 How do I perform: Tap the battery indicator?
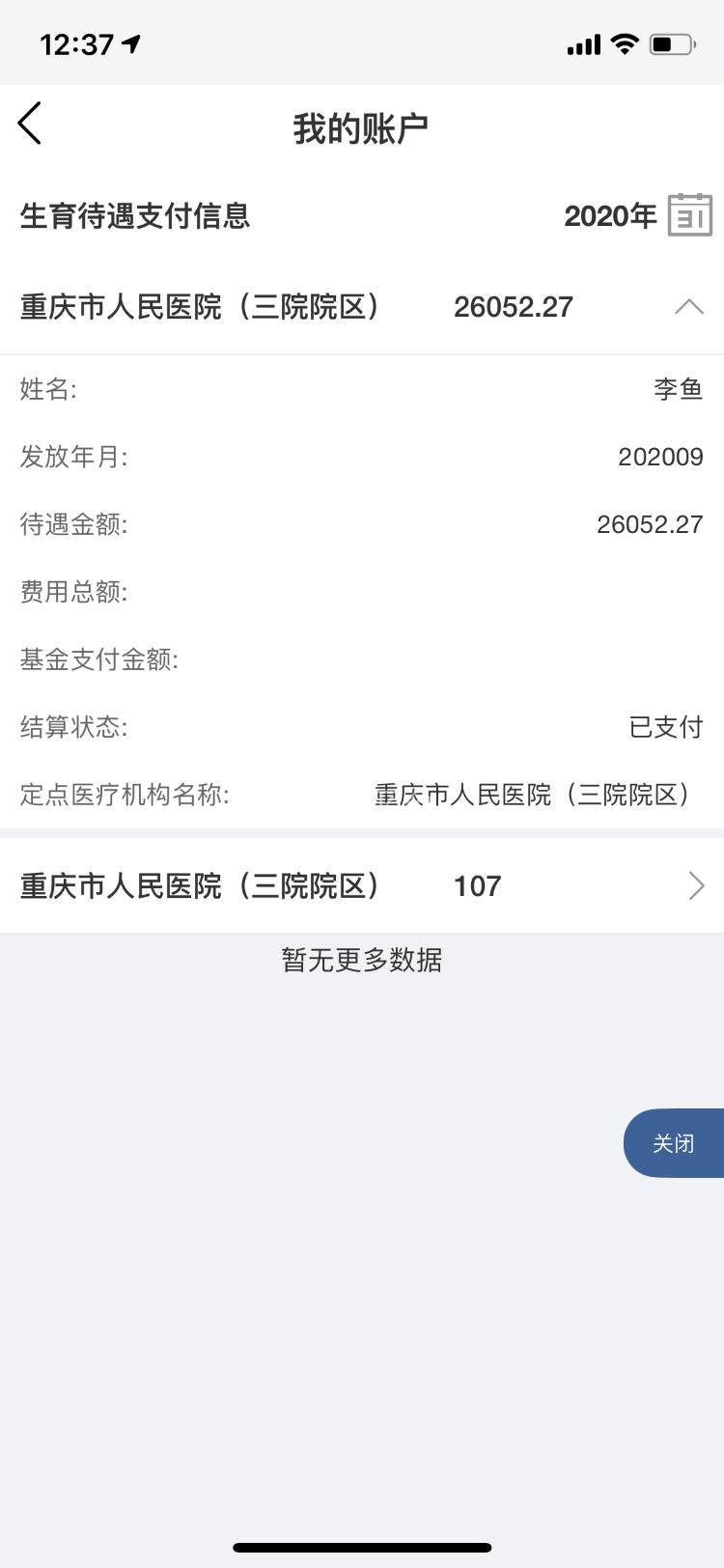[x=675, y=42]
